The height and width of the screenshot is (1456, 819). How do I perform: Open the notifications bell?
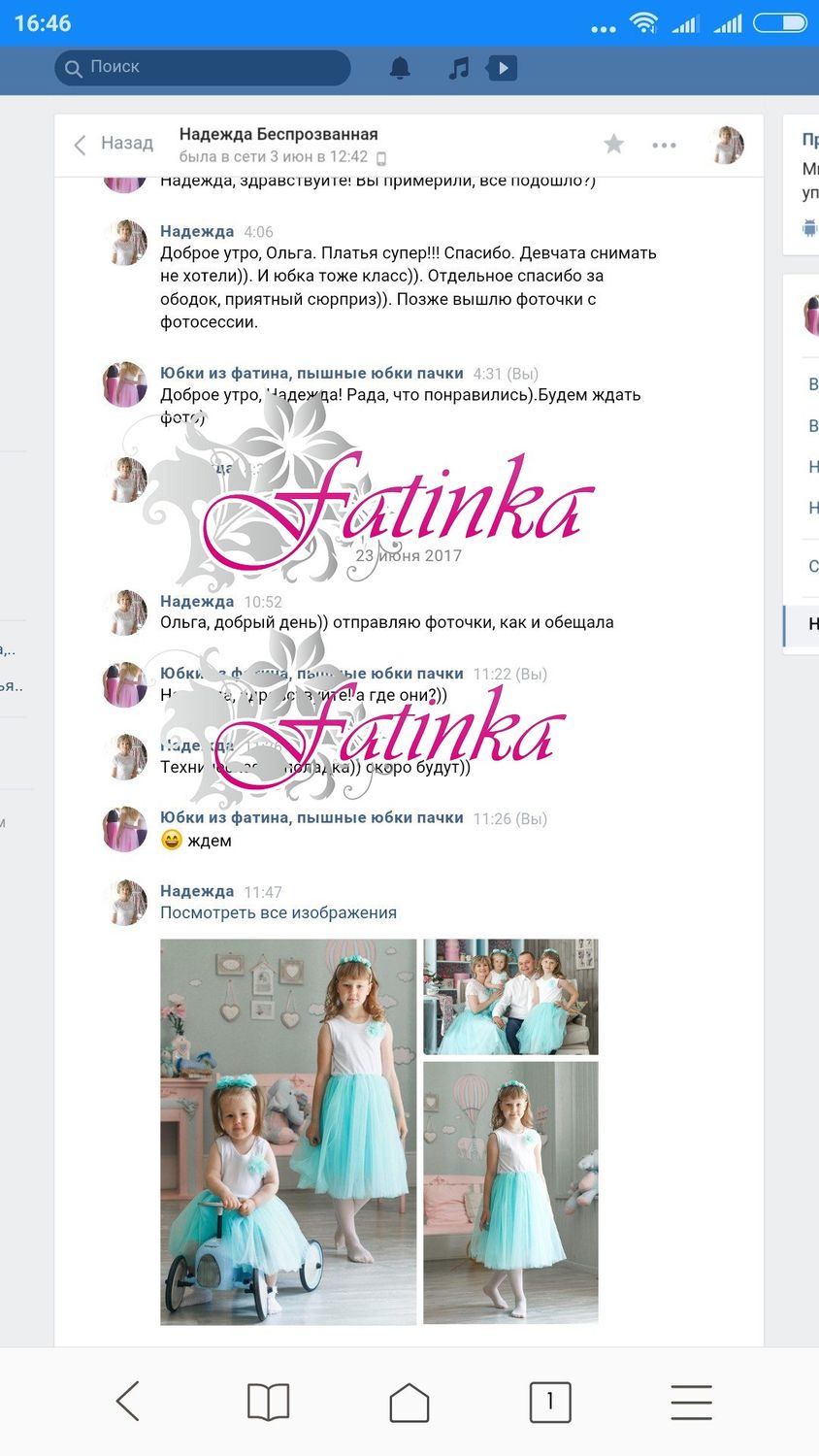(400, 68)
